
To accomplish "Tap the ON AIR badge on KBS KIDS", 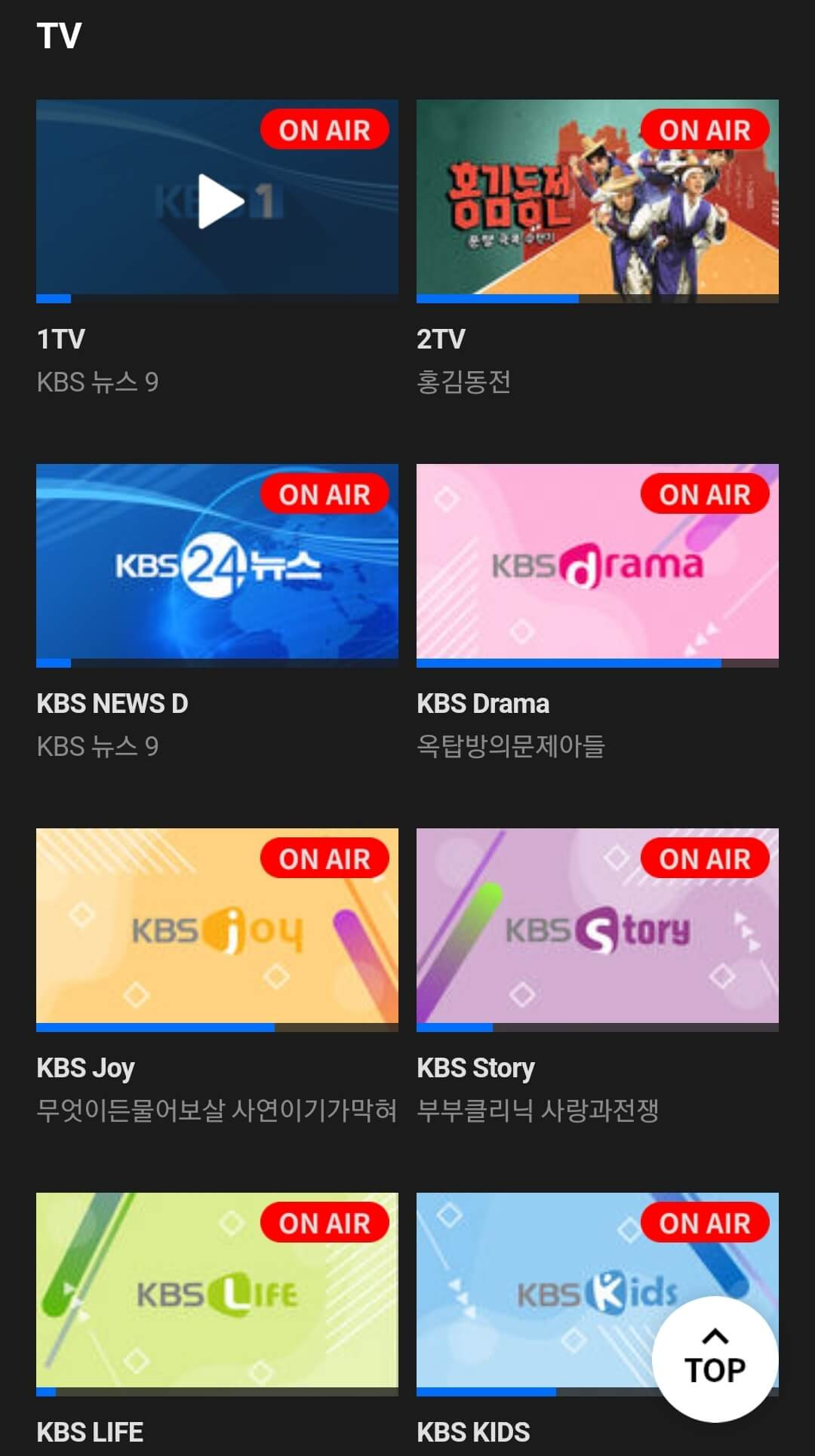I will click(705, 1223).
